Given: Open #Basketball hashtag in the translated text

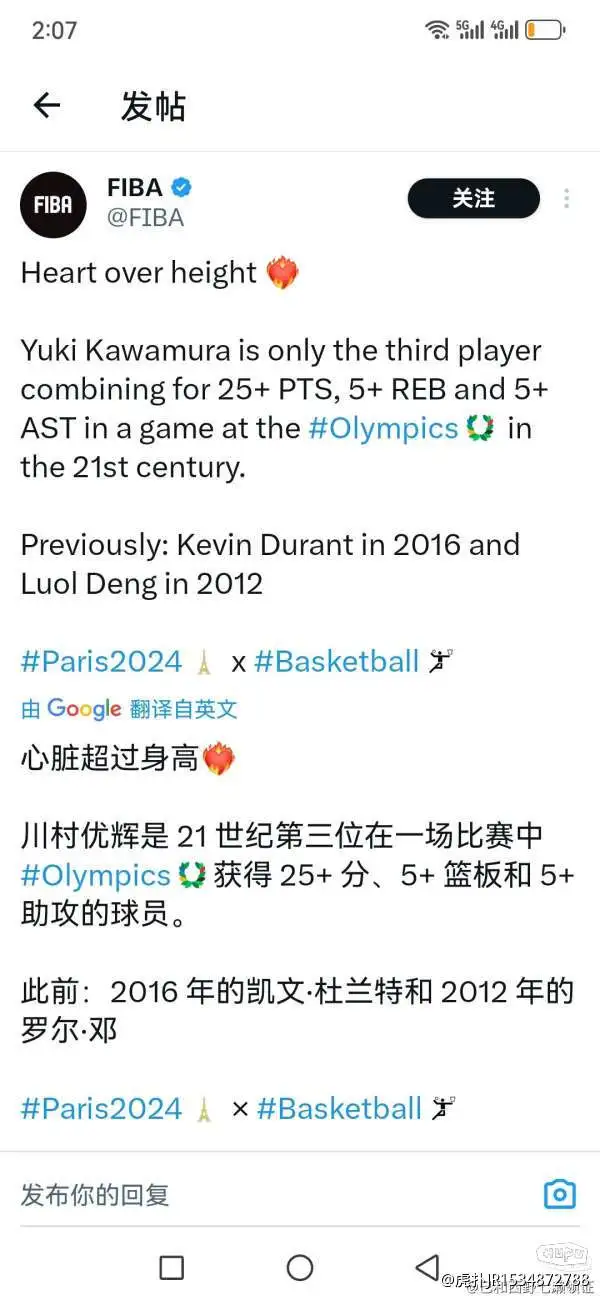Looking at the screenshot, I should [x=339, y=1108].
